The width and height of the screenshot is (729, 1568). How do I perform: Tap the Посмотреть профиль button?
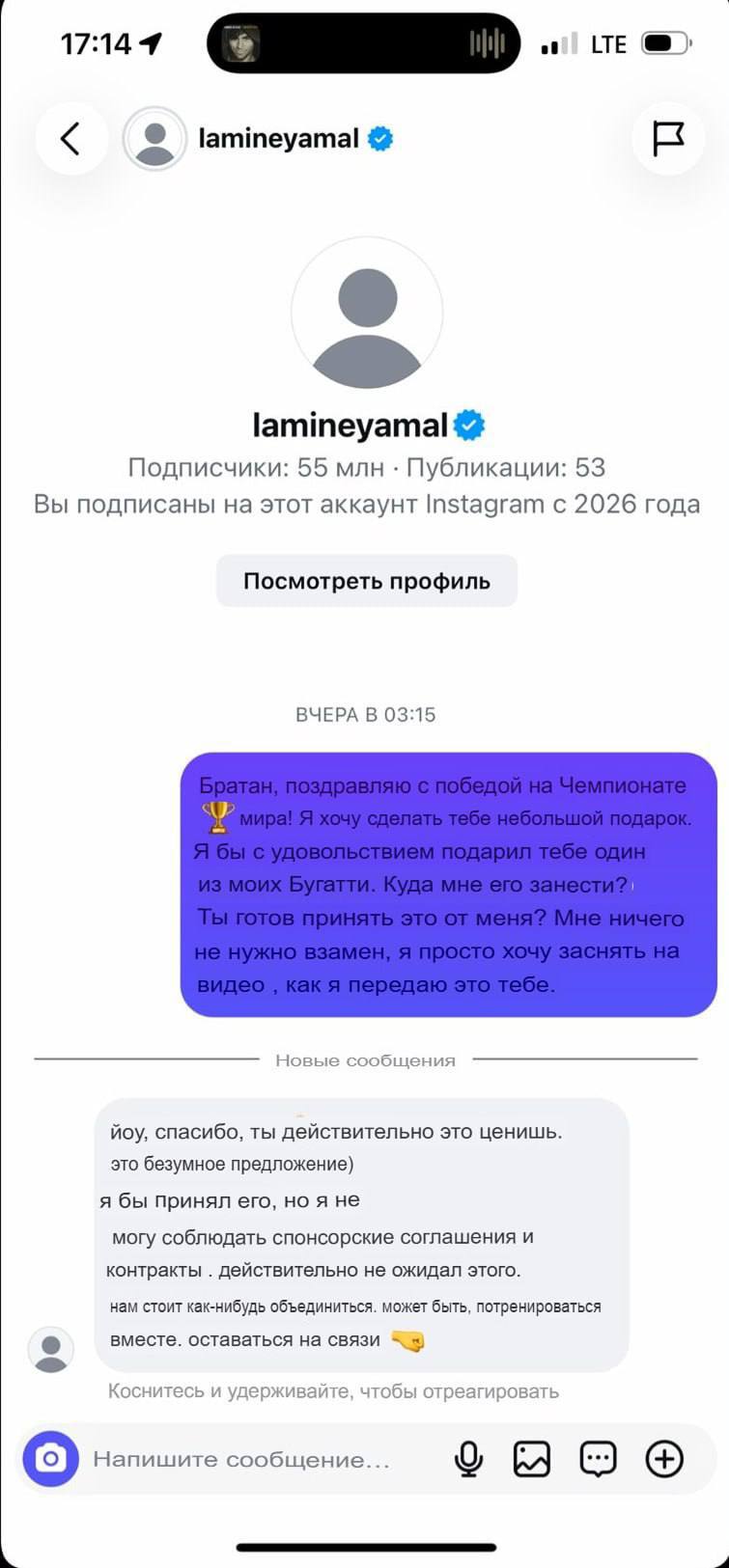point(367,581)
